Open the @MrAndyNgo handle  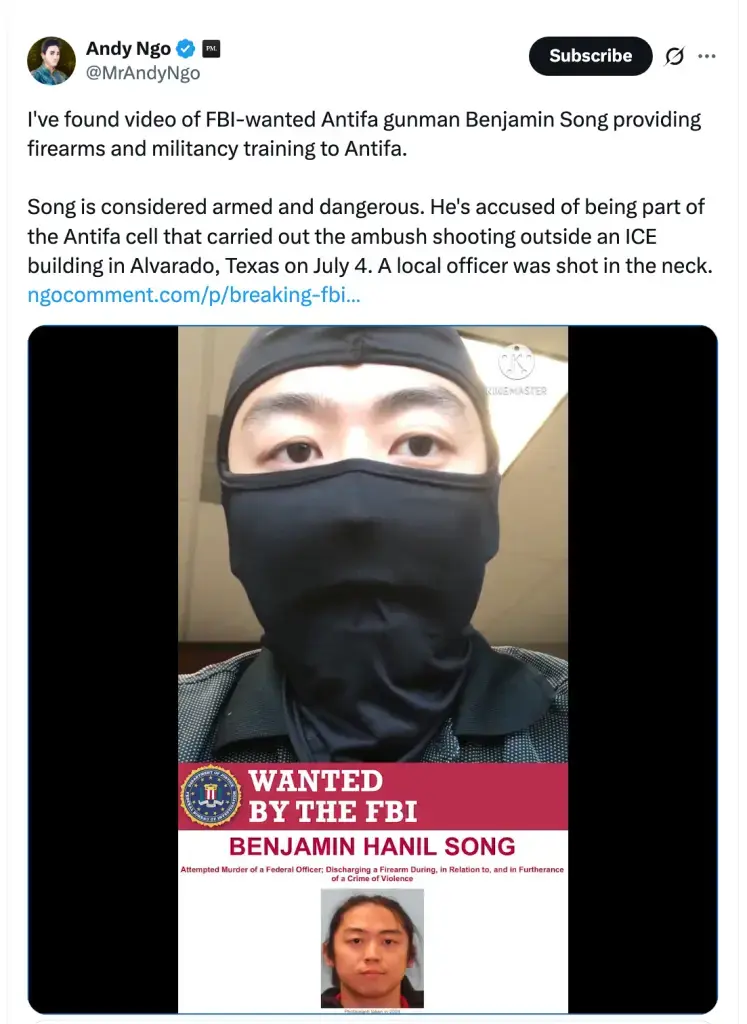(142, 73)
